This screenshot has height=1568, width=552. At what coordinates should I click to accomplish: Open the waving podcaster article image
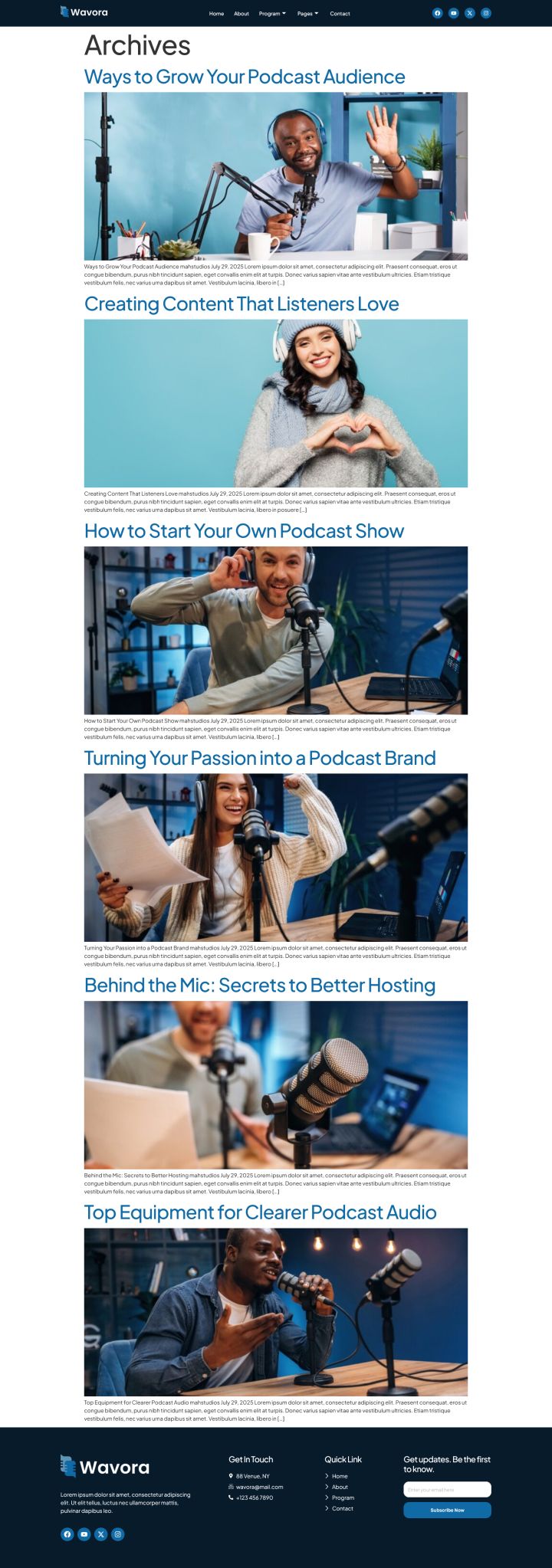coord(276,176)
